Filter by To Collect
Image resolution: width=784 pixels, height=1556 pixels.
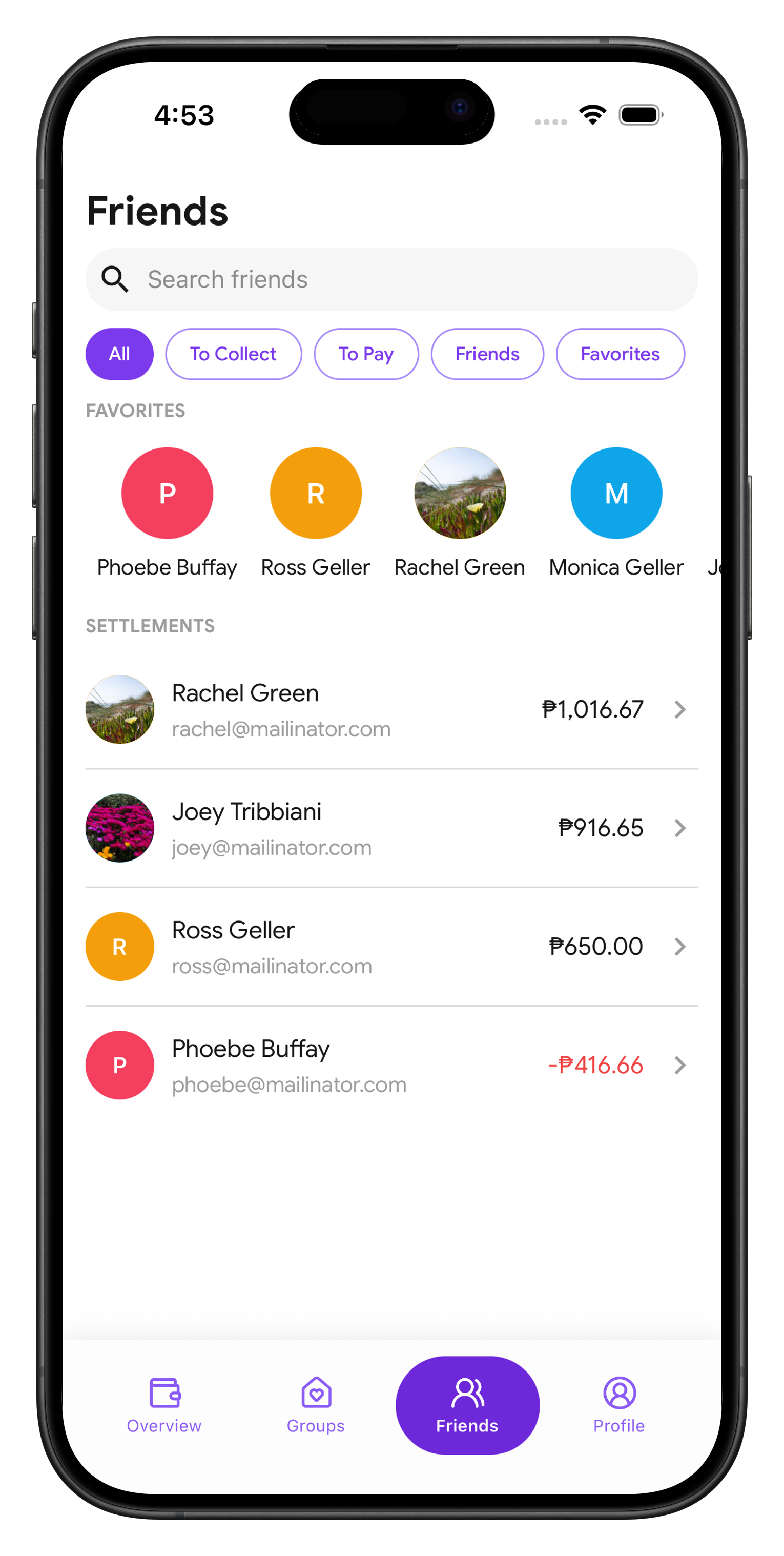click(x=233, y=354)
